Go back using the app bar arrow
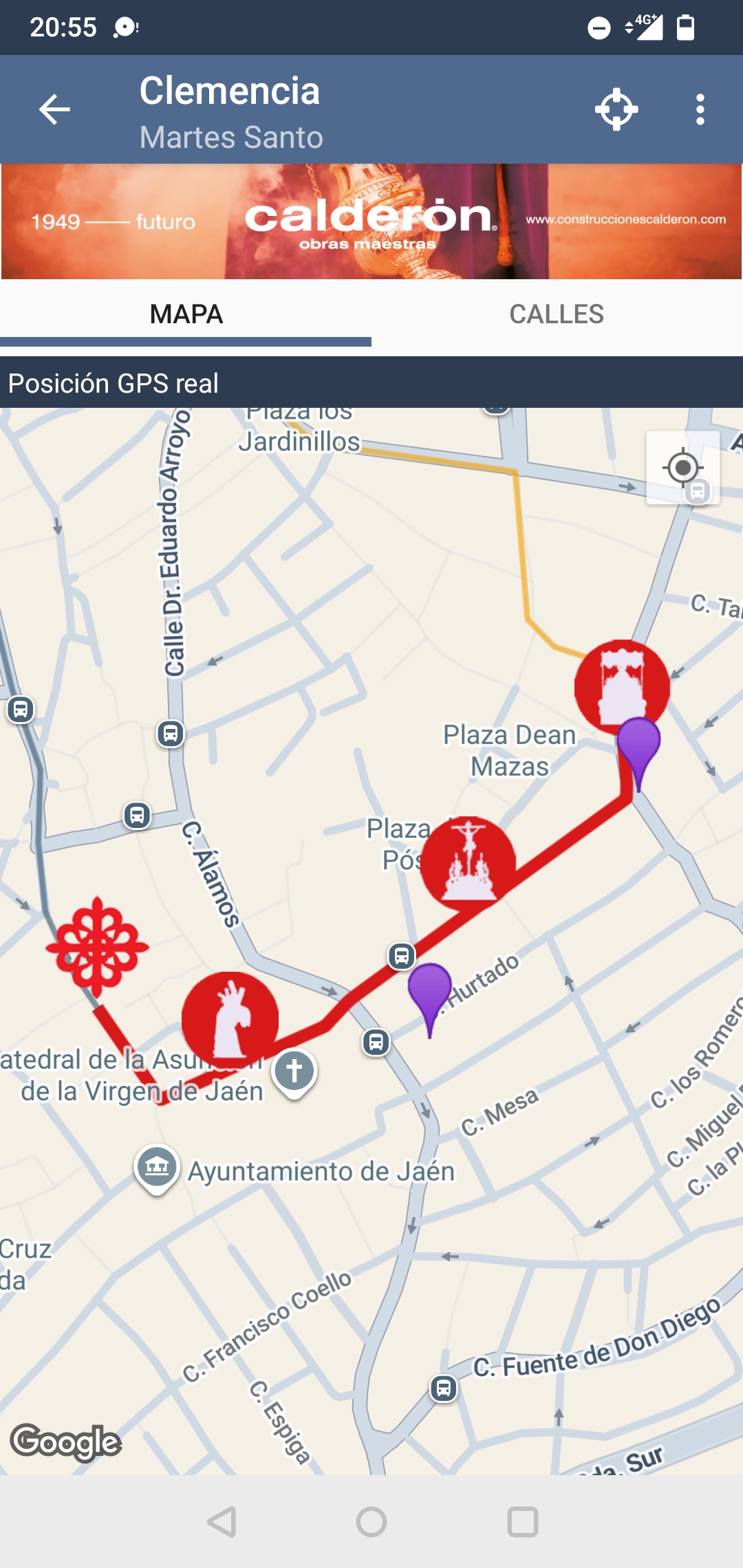The image size is (743, 1568). 55,109
